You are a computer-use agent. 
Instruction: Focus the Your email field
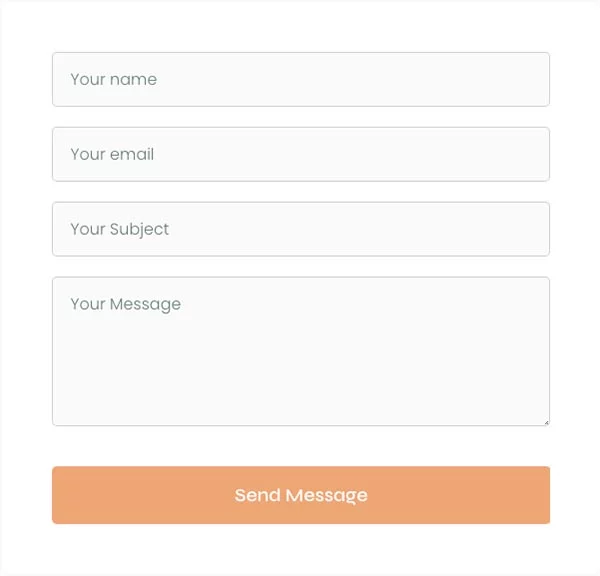[x=300, y=154]
